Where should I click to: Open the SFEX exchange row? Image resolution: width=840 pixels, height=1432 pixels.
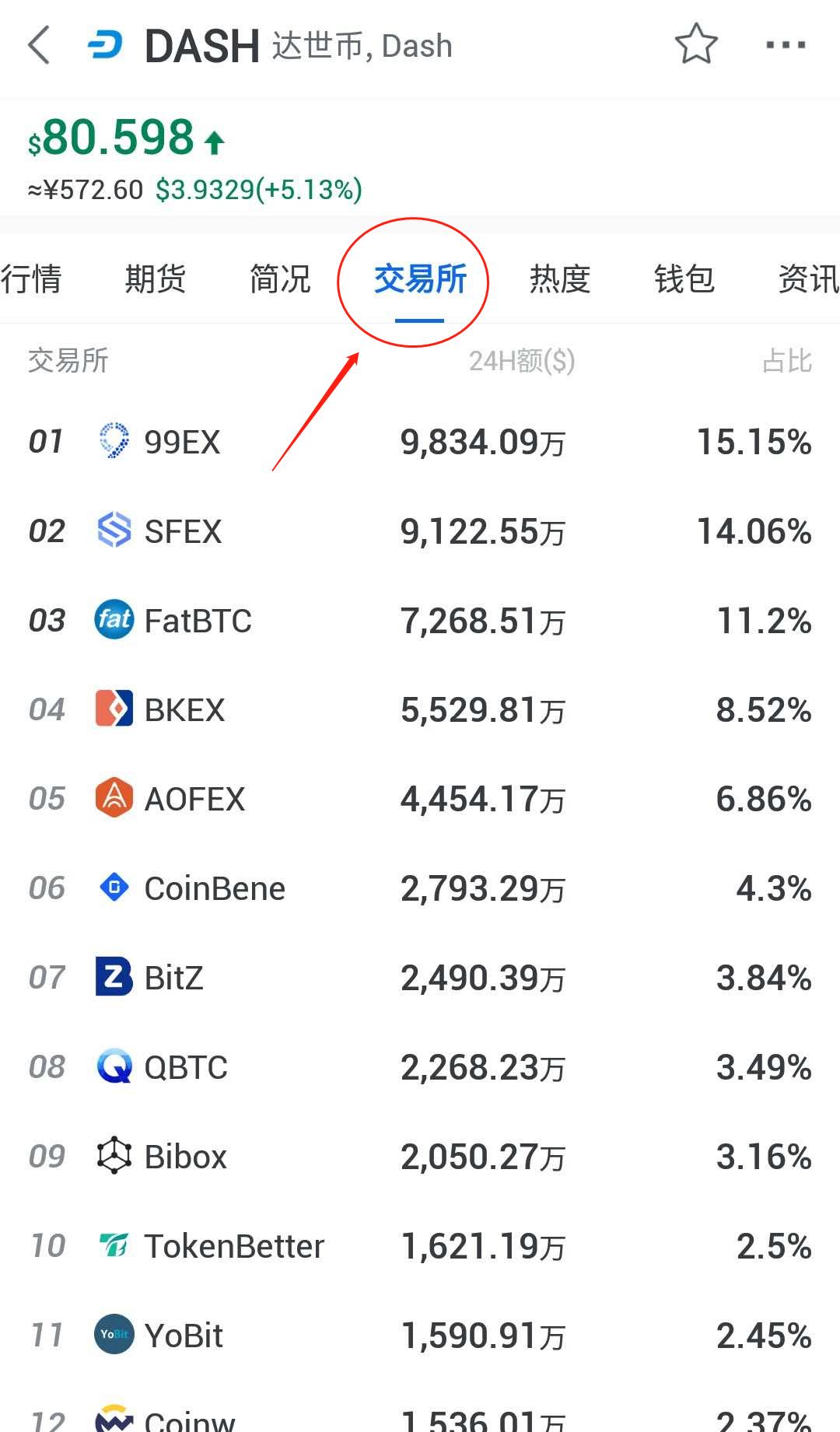pos(420,531)
